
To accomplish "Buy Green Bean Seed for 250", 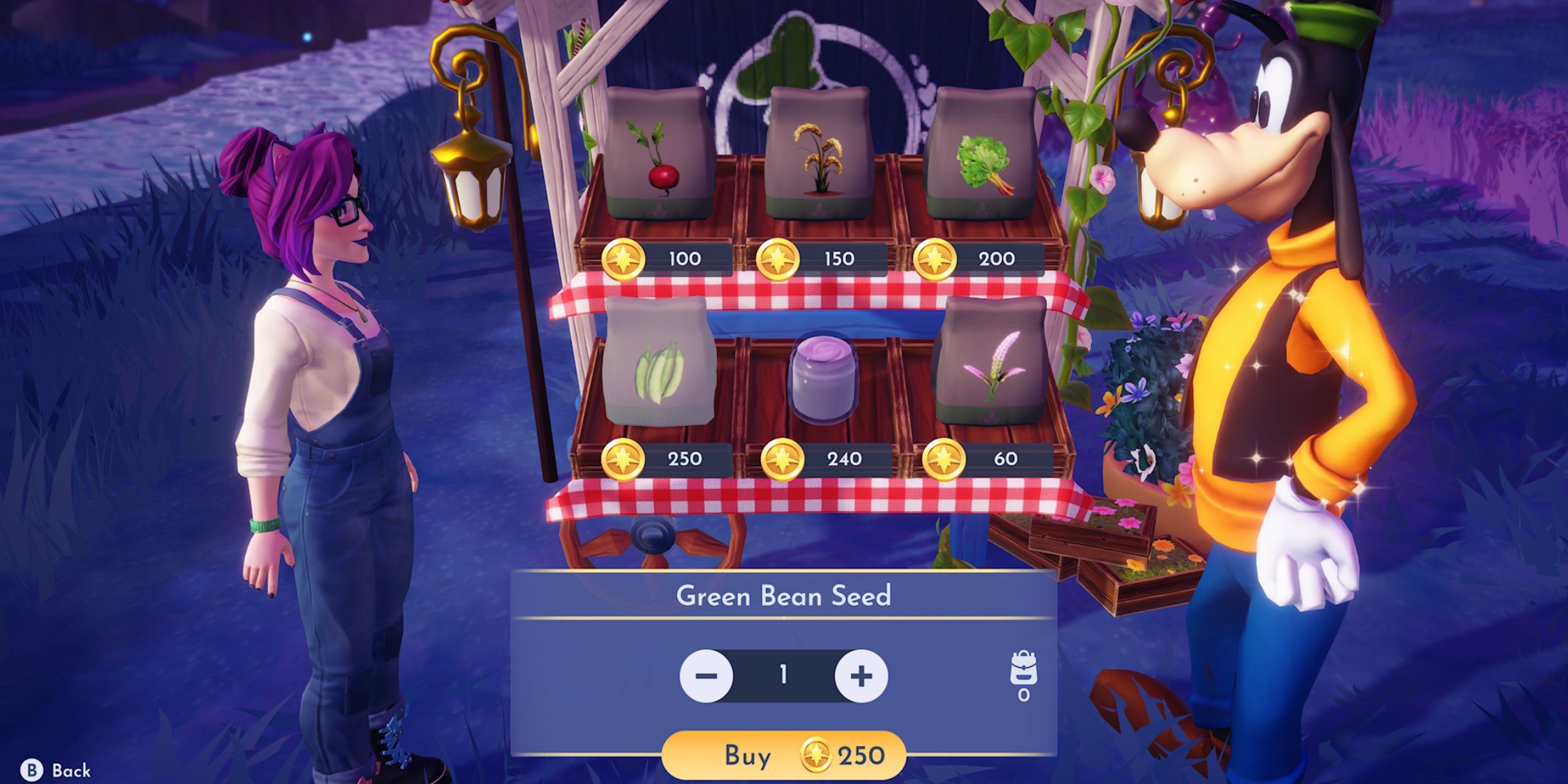I will (x=784, y=755).
